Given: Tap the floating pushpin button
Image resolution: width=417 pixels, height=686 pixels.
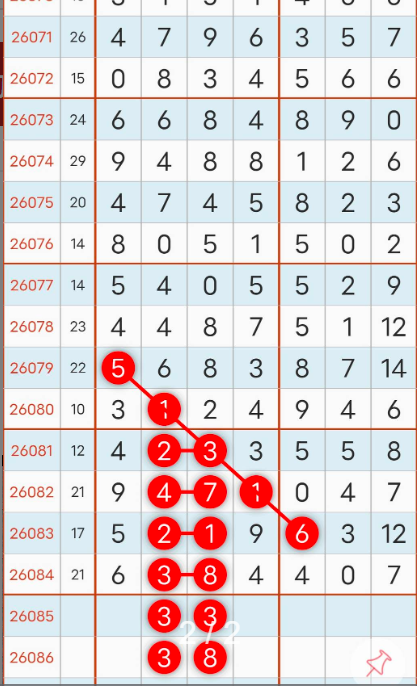Looking at the screenshot, I should pos(378,663).
